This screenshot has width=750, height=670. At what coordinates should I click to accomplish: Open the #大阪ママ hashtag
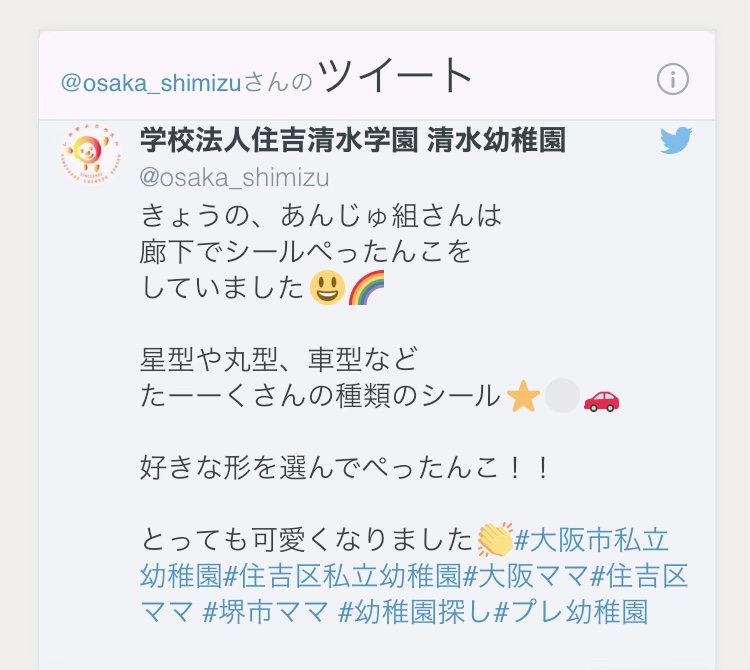click(x=525, y=577)
